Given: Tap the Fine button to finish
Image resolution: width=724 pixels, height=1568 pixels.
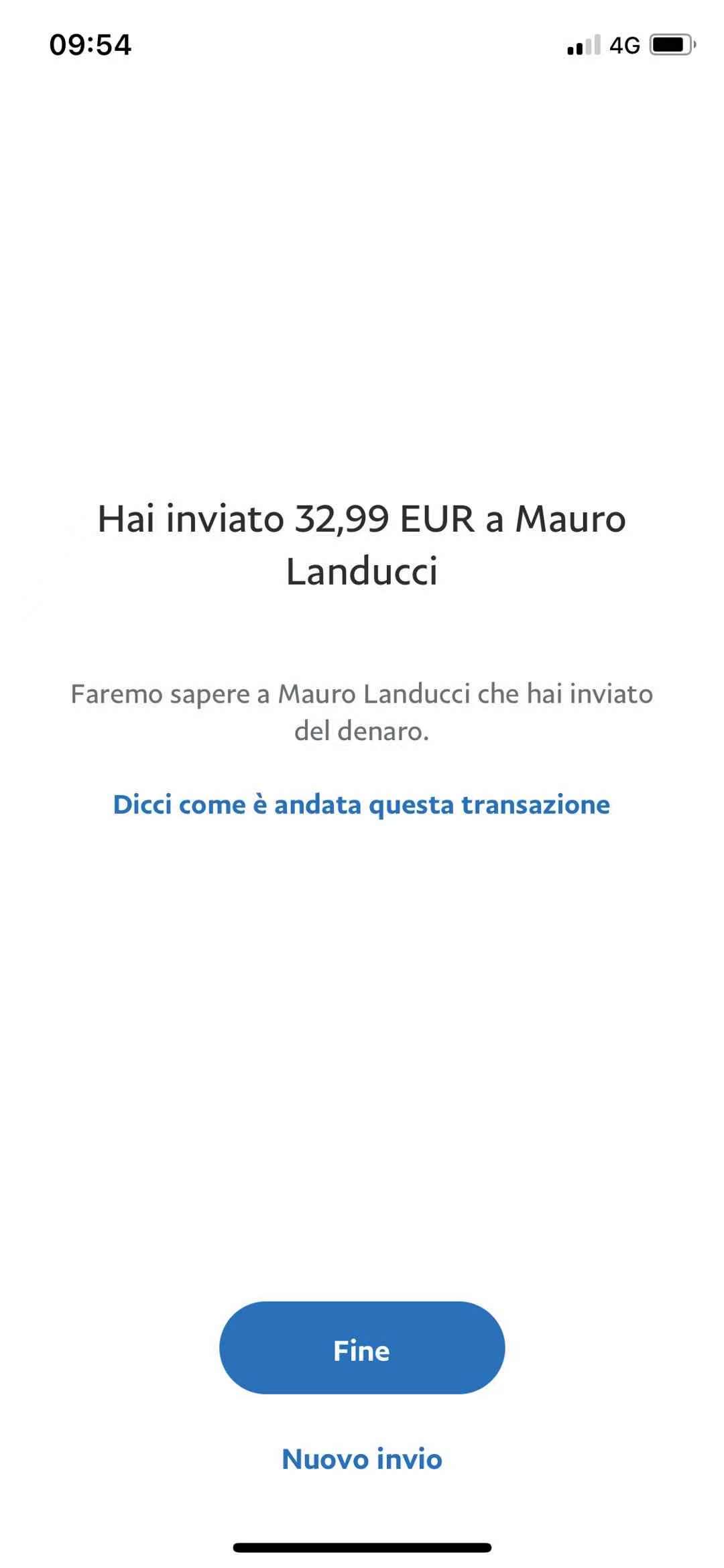Looking at the screenshot, I should (361, 1351).
